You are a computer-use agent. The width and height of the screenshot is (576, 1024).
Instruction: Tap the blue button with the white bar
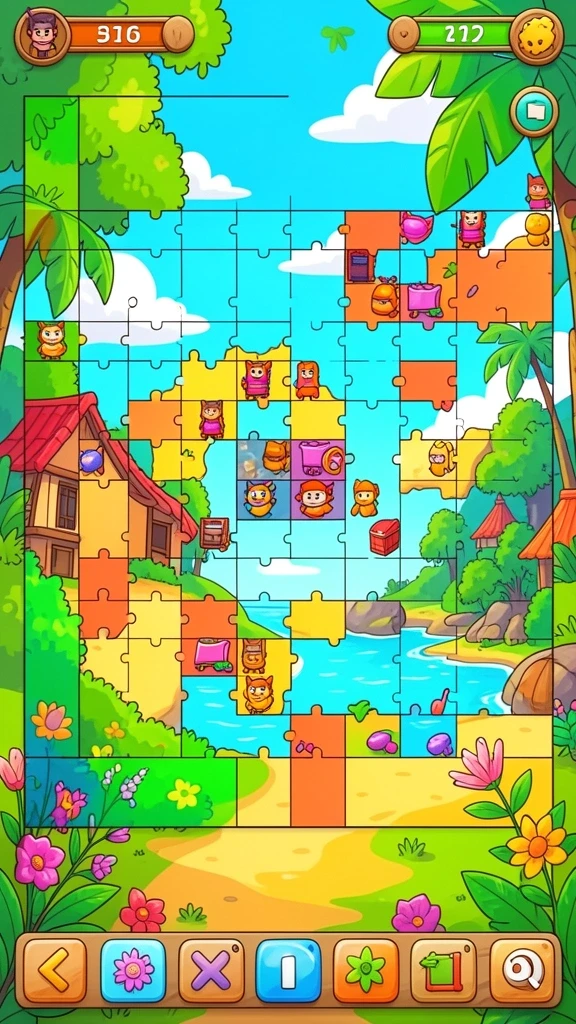click(289, 970)
